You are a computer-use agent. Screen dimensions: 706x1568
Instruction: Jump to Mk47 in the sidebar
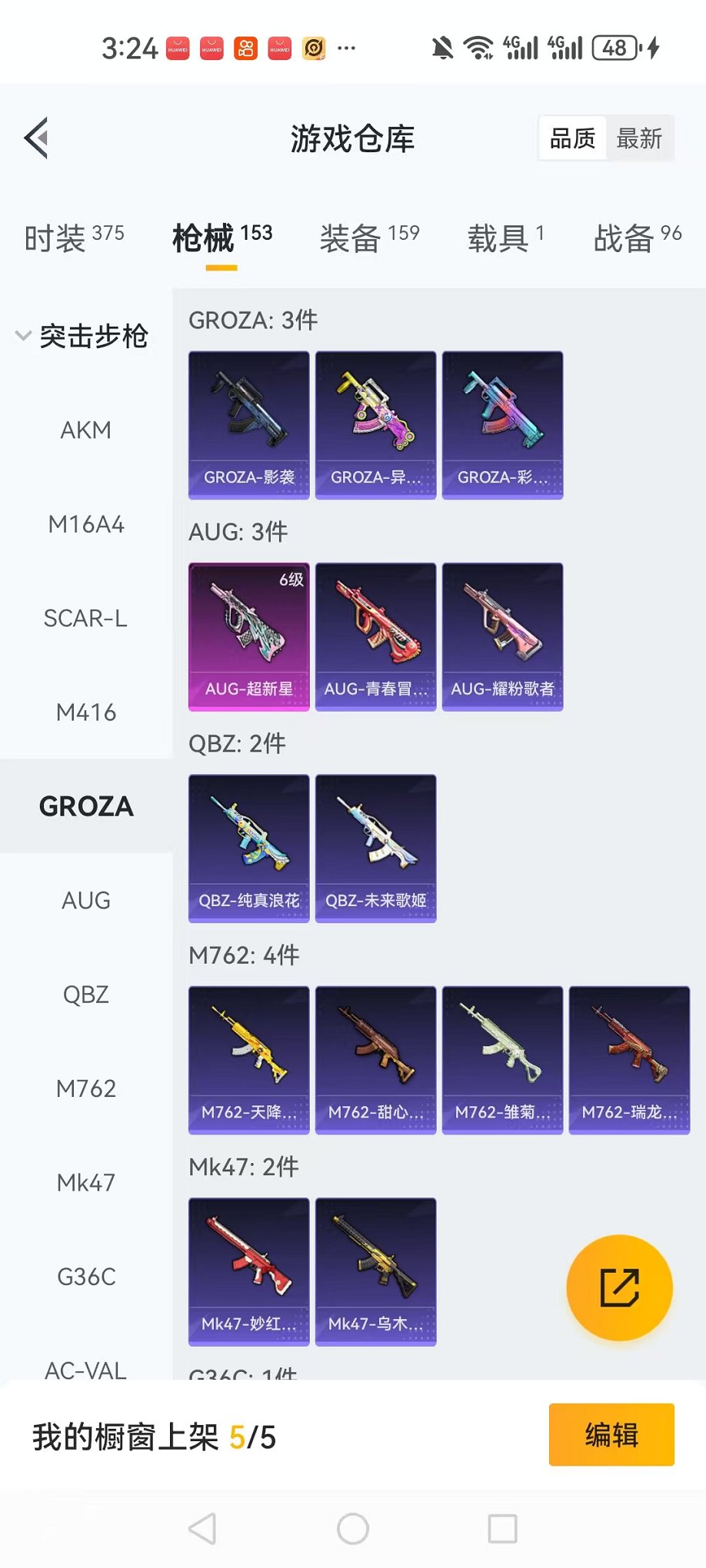click(86, 1182)
